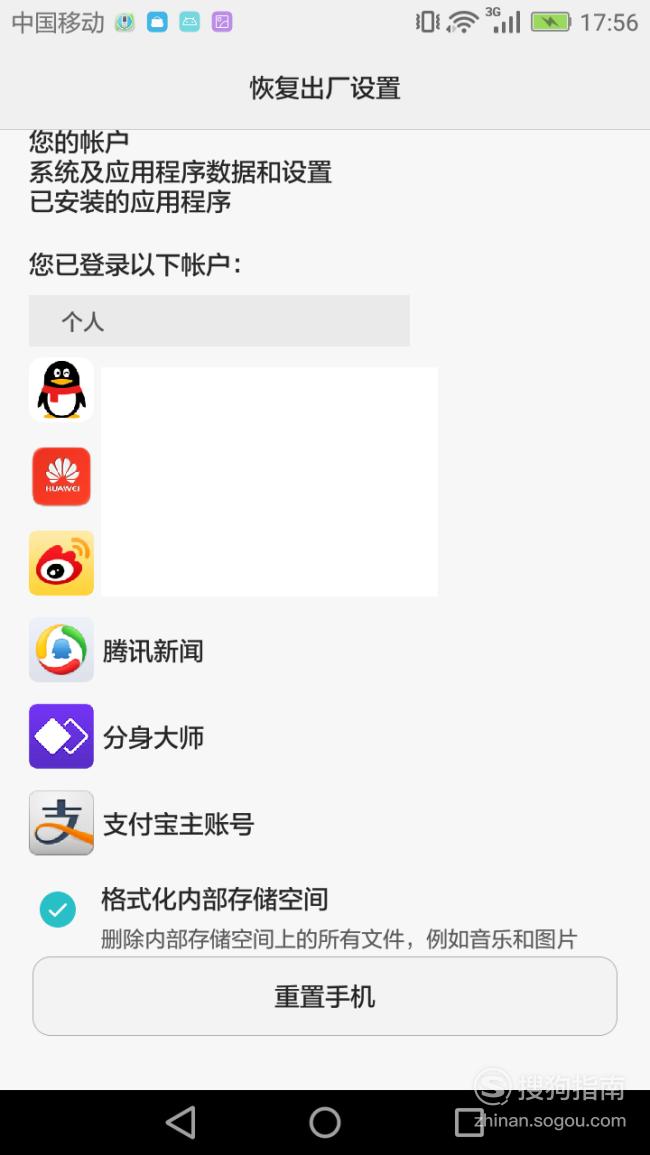This screenshot has height=1155, width=650.
Task: Go back using the navigation bar
Action: pos(181,1123)
